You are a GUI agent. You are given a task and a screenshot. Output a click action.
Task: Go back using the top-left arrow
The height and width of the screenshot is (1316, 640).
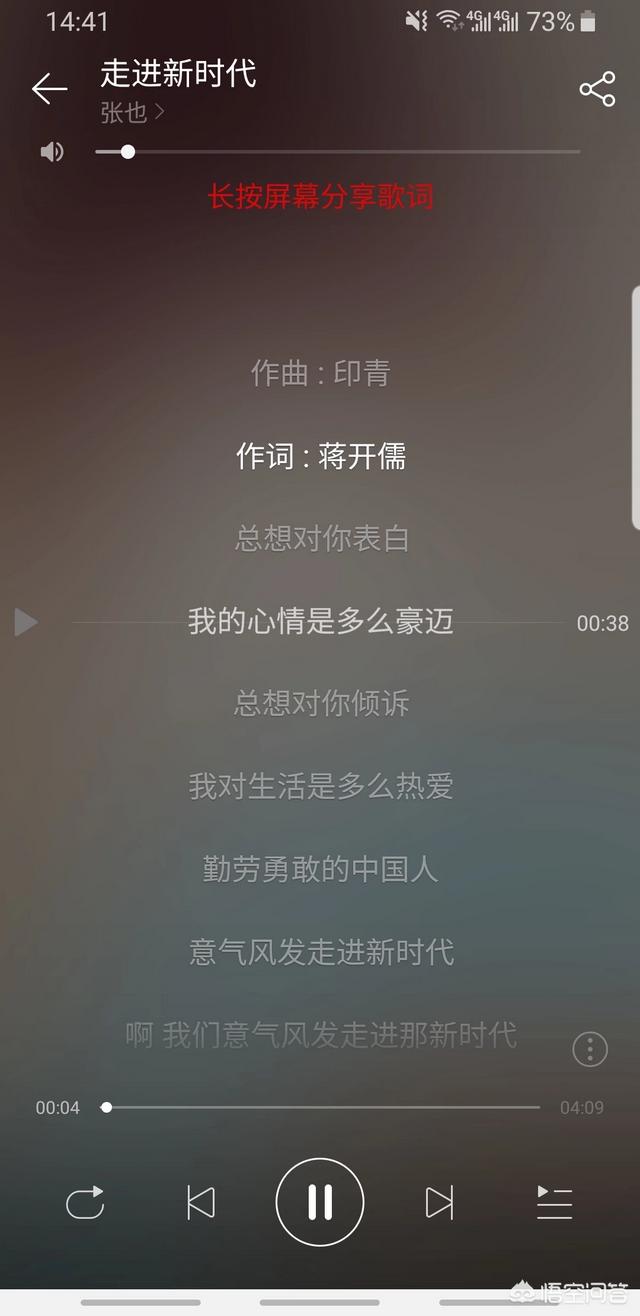pyautogui.click(x=49, y=89)
